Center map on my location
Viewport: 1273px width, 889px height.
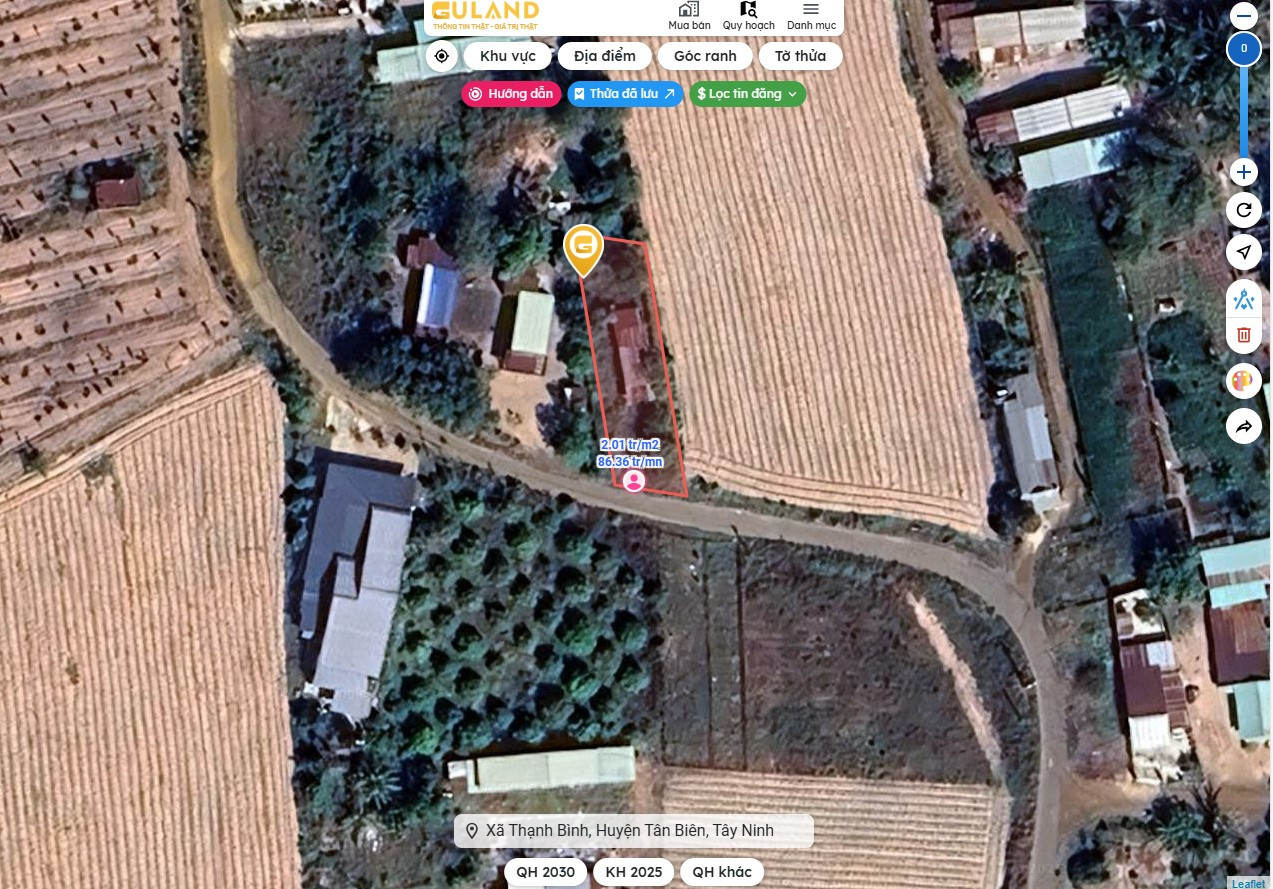(x=441, y=56)
